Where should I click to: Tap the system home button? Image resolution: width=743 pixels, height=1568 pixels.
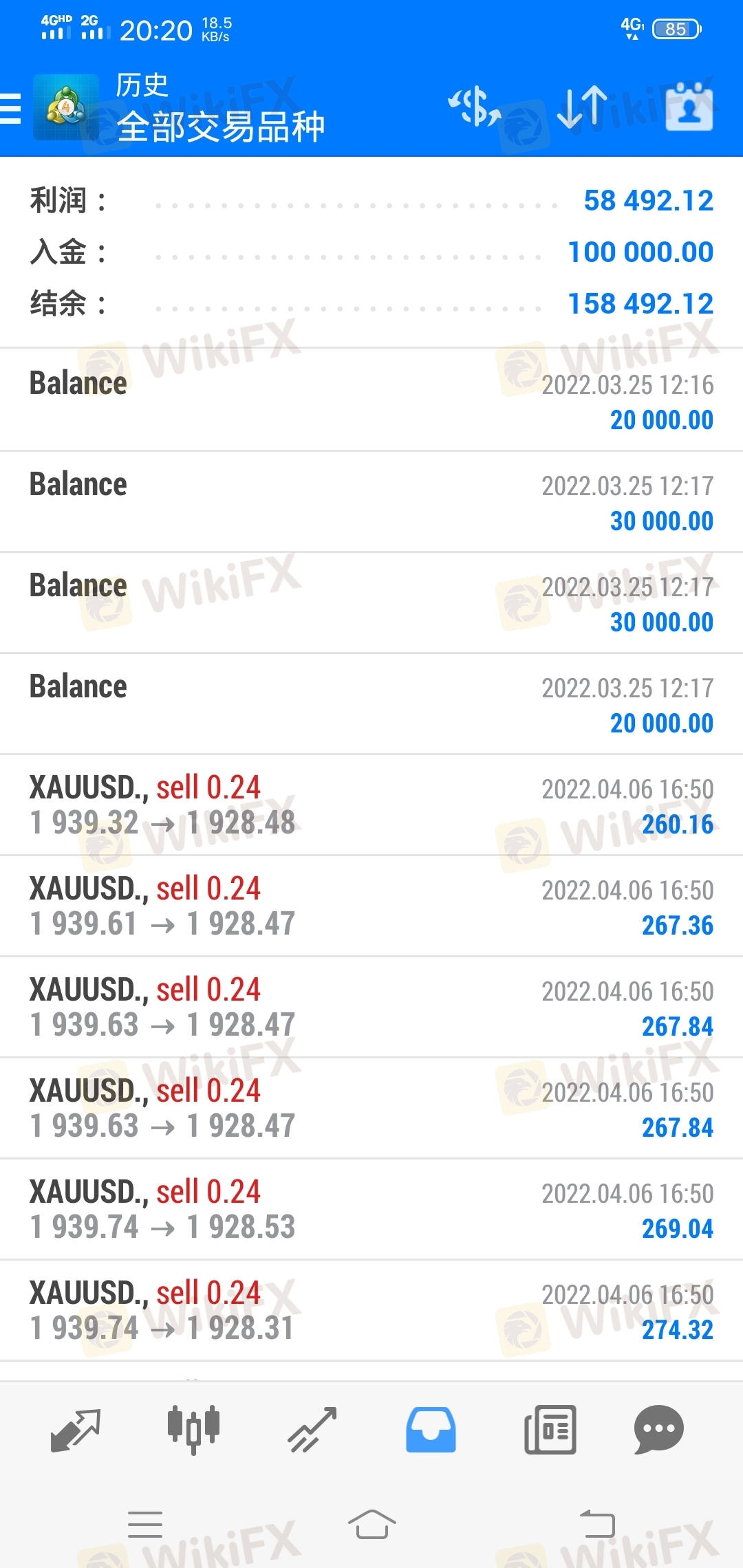coord(371,1524)
